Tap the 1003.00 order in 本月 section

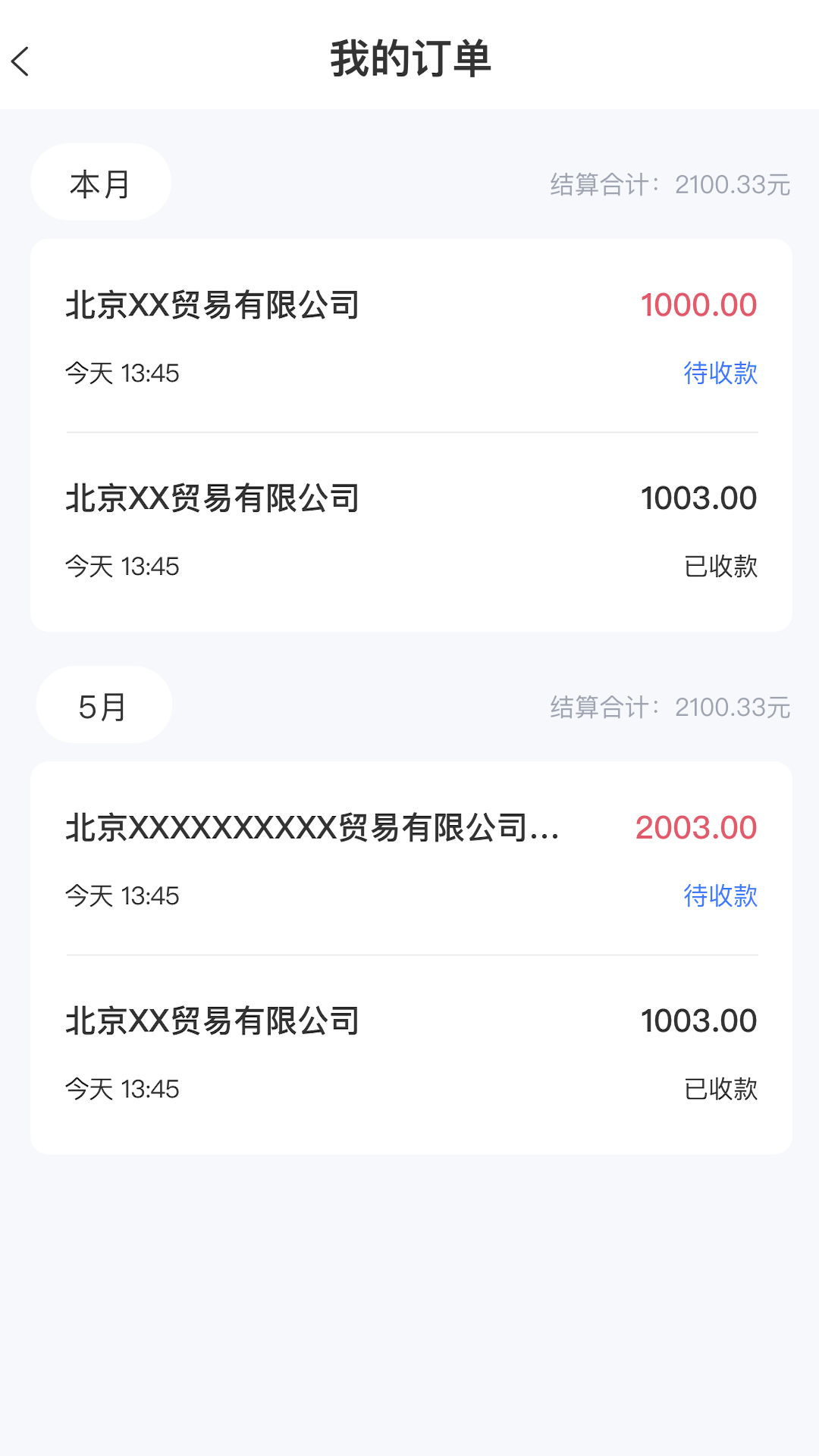pyautogui.click(x=409, y=531)
